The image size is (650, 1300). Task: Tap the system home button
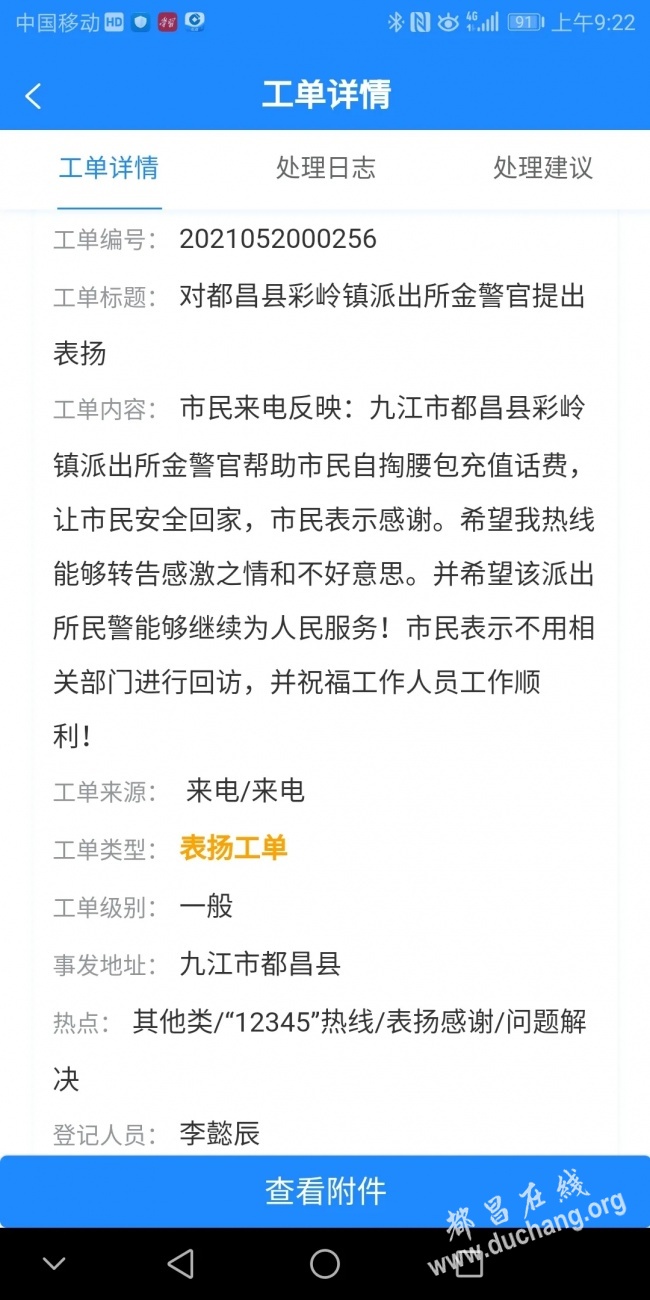coord(325,1264)
